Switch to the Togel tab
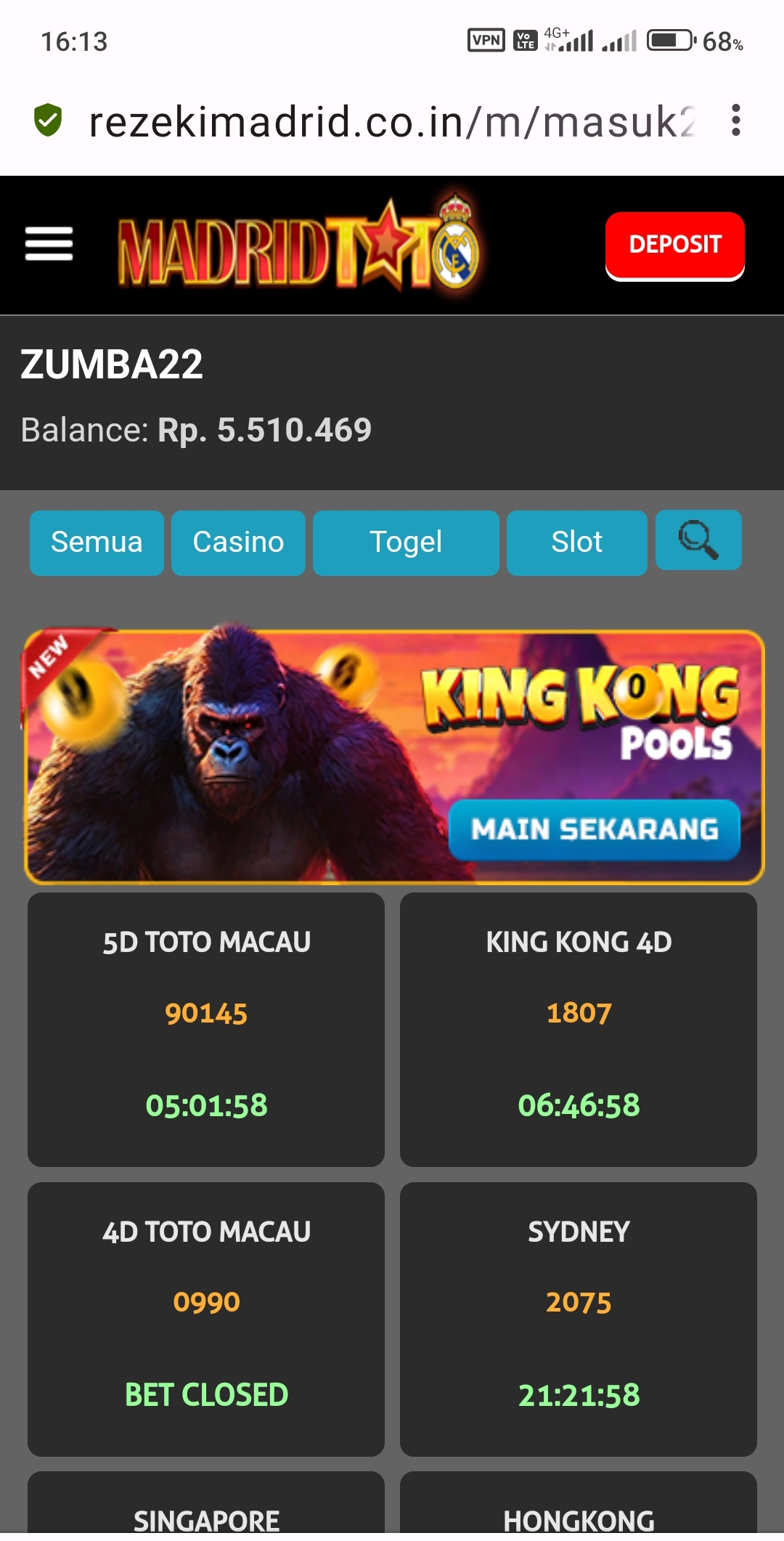The image size is (784, 1541). coord(405,542)
